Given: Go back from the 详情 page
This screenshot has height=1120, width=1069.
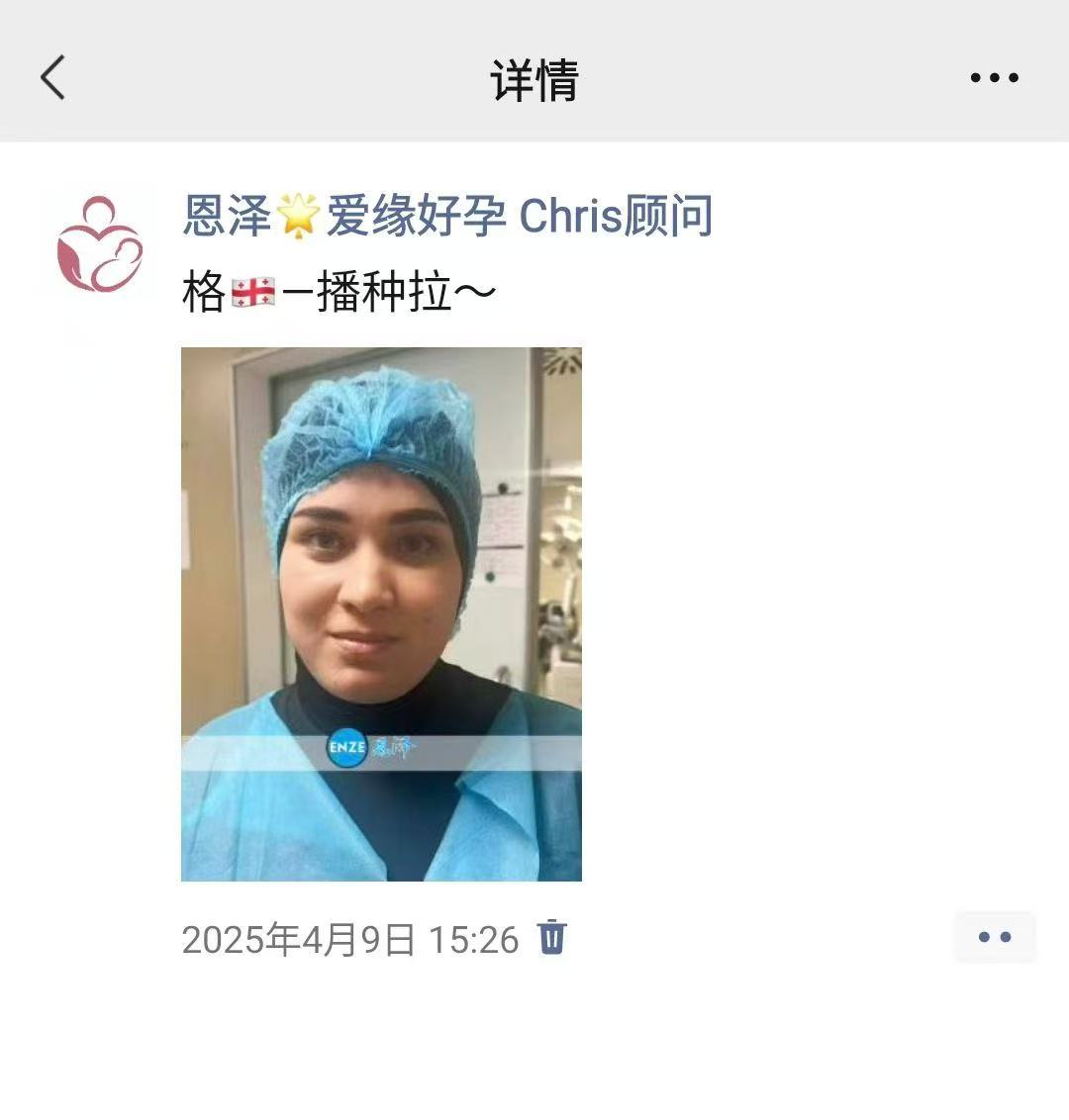Looking at the screenshot, I should tap(53, 77).
